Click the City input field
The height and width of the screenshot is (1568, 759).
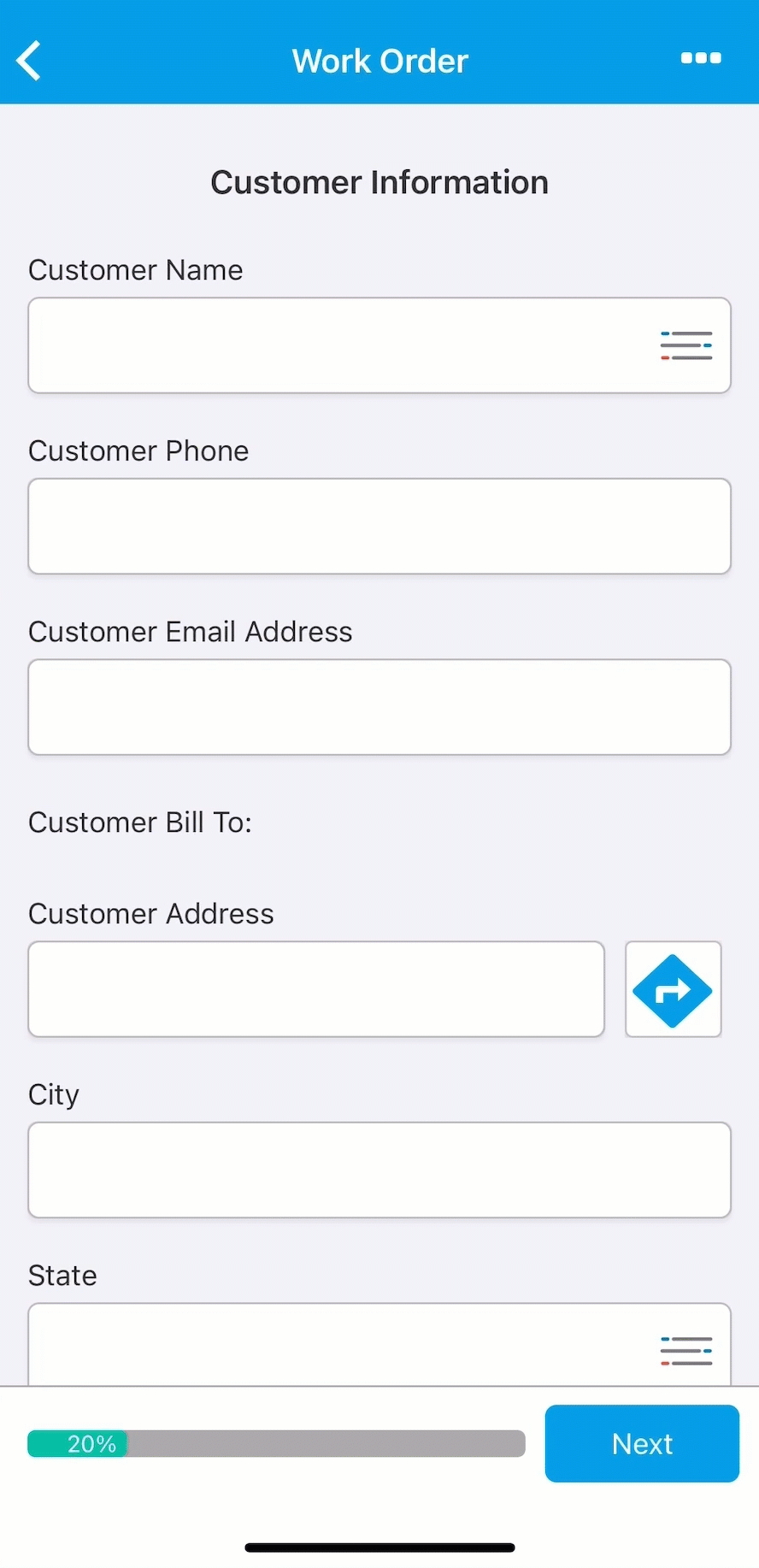[x=379, y=1170]
